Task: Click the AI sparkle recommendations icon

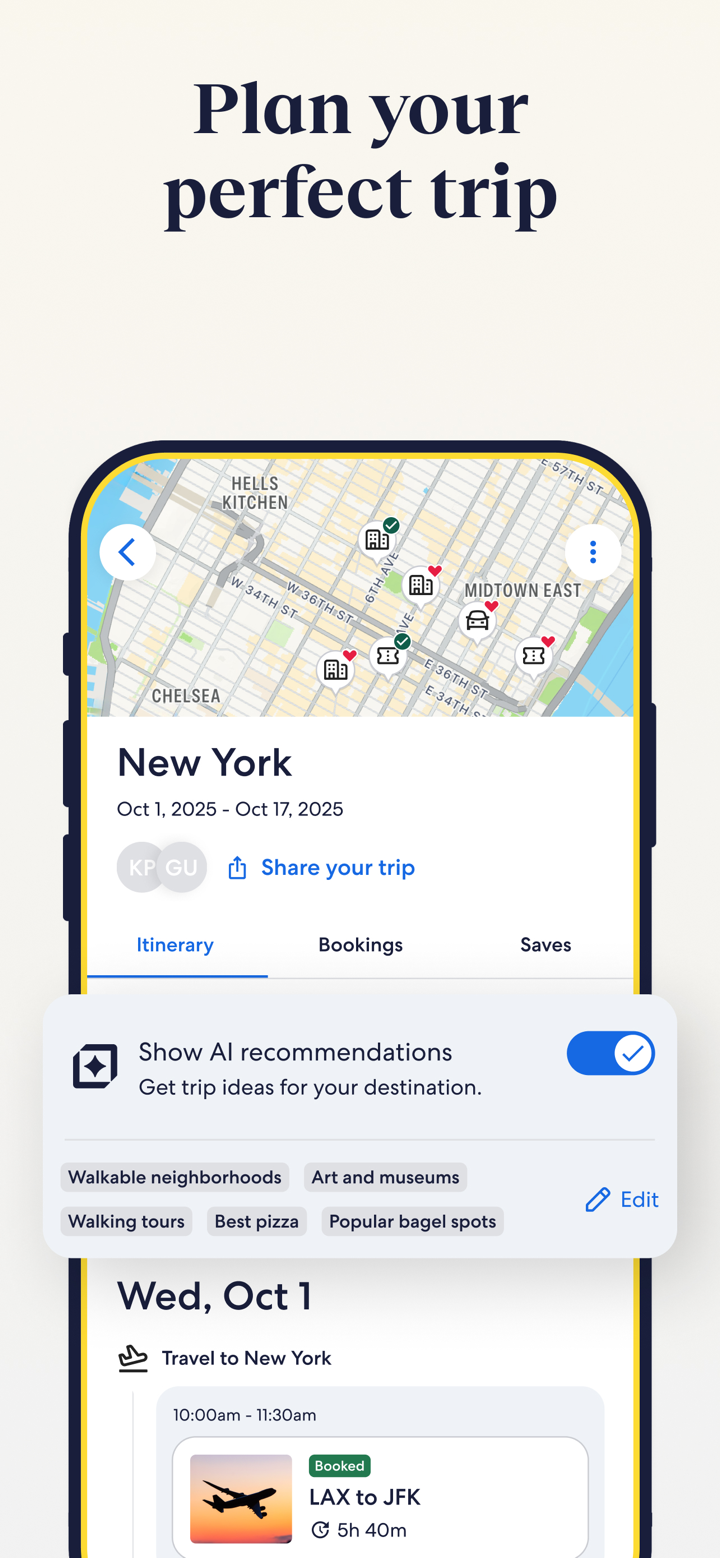Action: click(94, 1066)
